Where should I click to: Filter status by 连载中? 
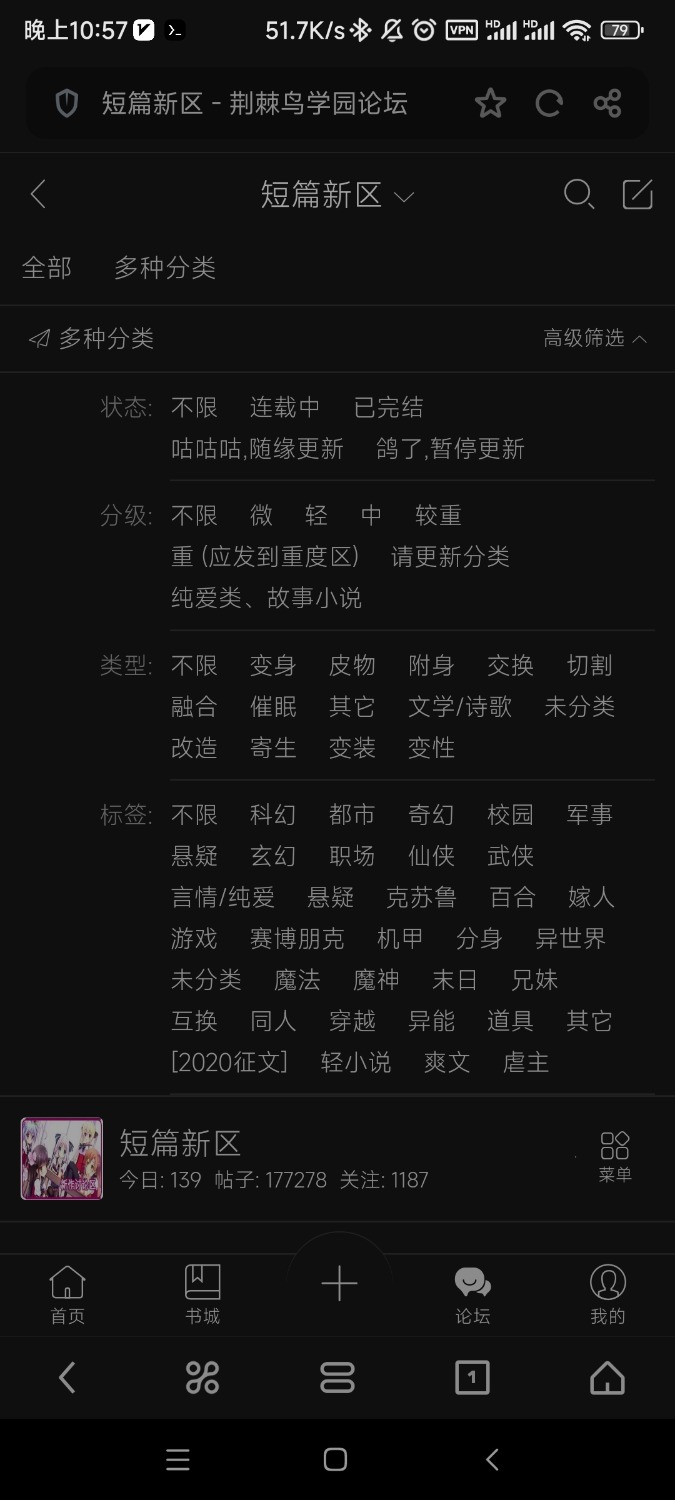285,408
